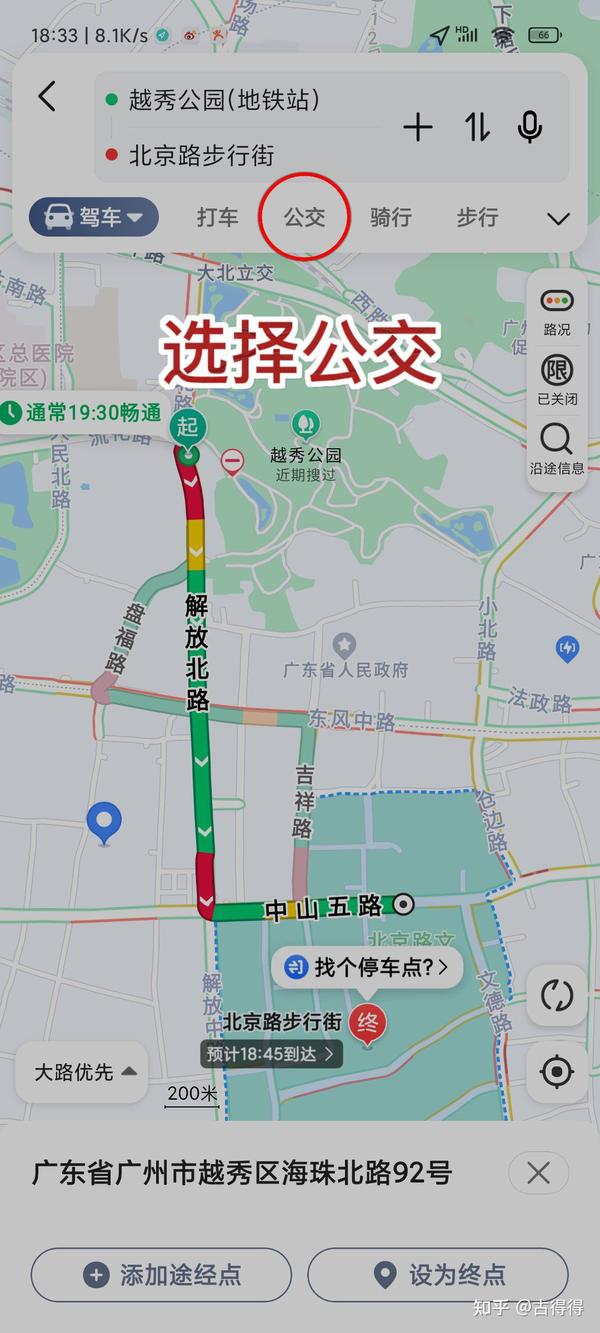Start voice input with the microphone
The width and height of the screenshot is (600, 1333).
click(530, 127)
